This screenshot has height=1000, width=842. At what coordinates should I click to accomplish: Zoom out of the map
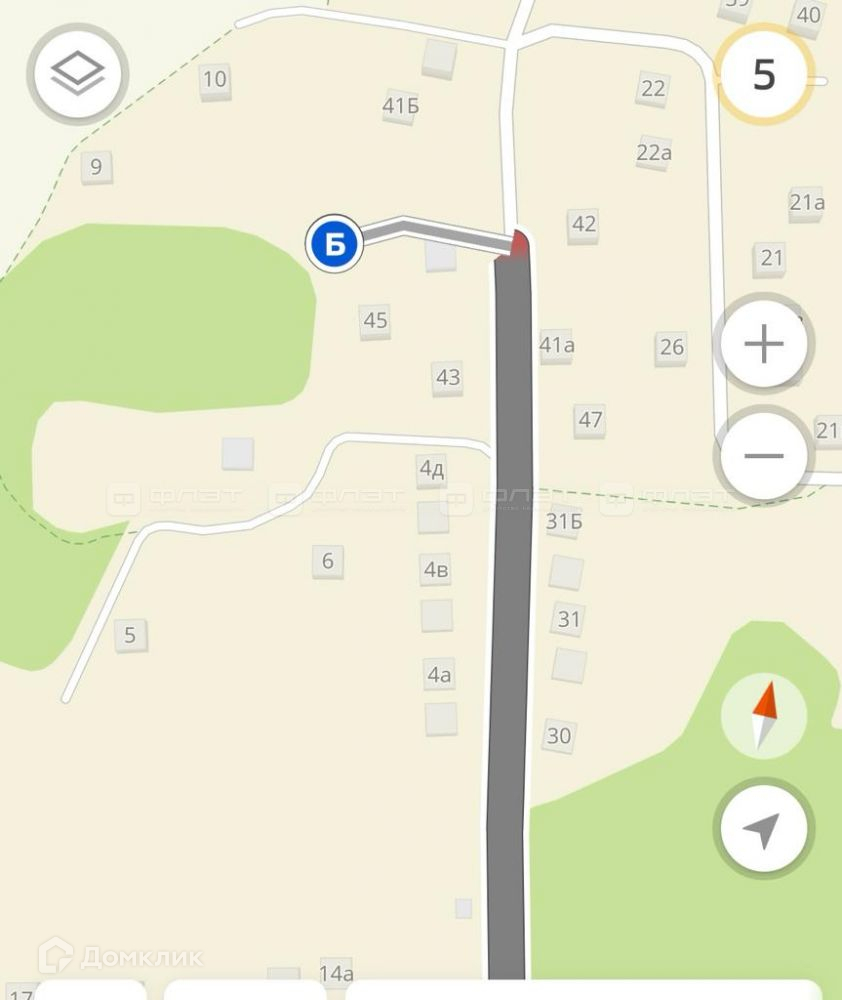click(764, 456)
